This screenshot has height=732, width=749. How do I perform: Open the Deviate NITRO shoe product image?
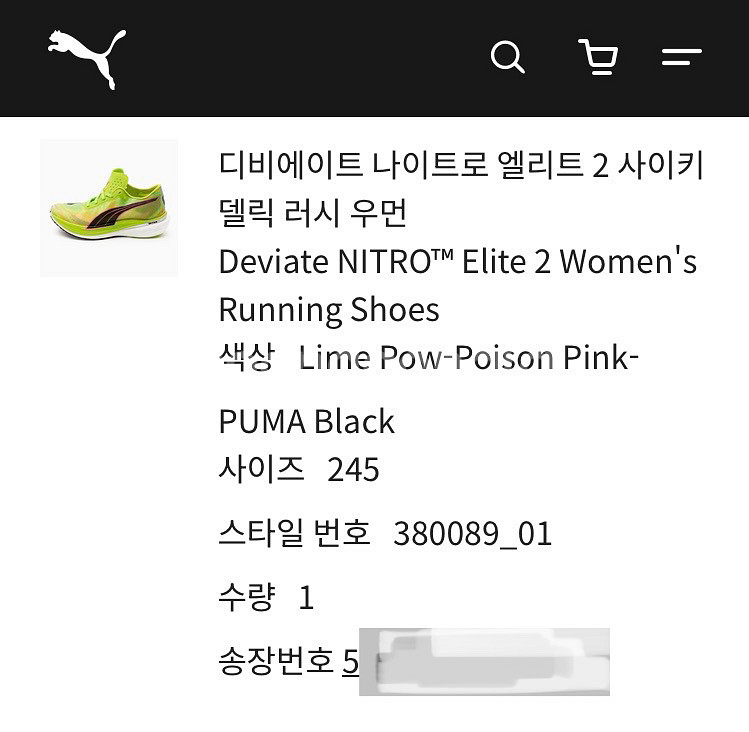109,208
